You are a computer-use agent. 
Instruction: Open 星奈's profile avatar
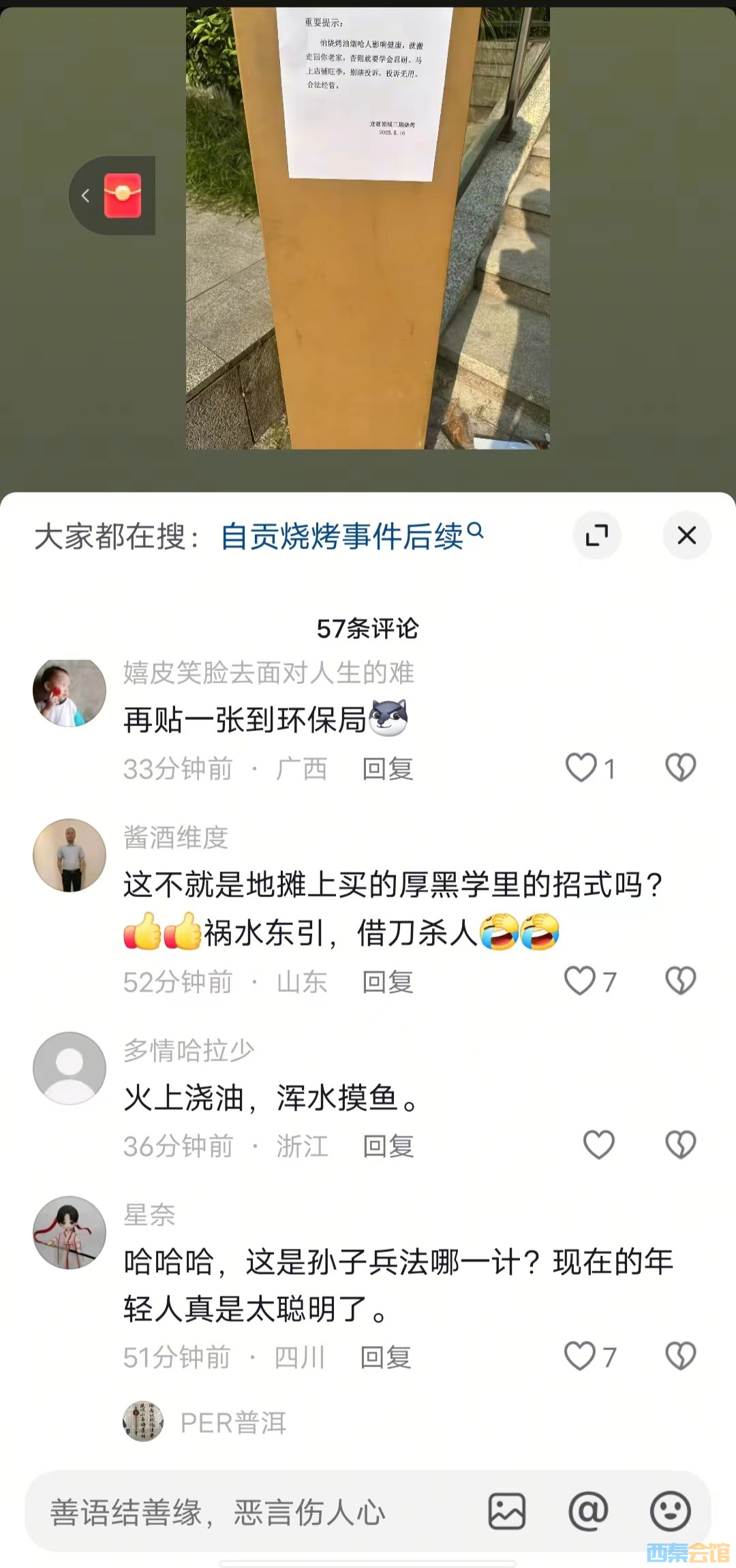click(70, 1232)
